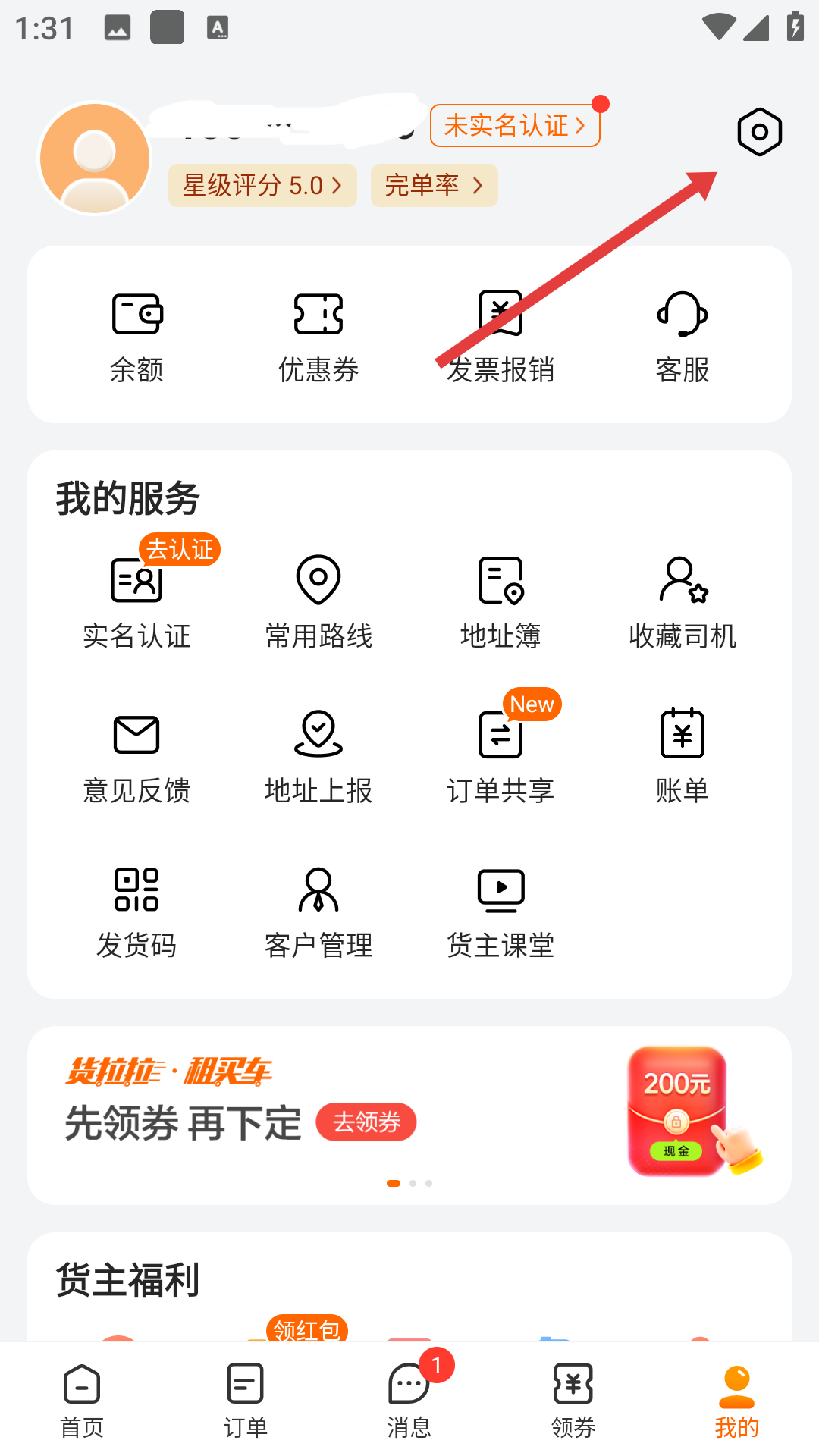The image size is (819, 1456).
Task: Go to 发票报销 invoice reimbursement
Action: tap(500, 336)
